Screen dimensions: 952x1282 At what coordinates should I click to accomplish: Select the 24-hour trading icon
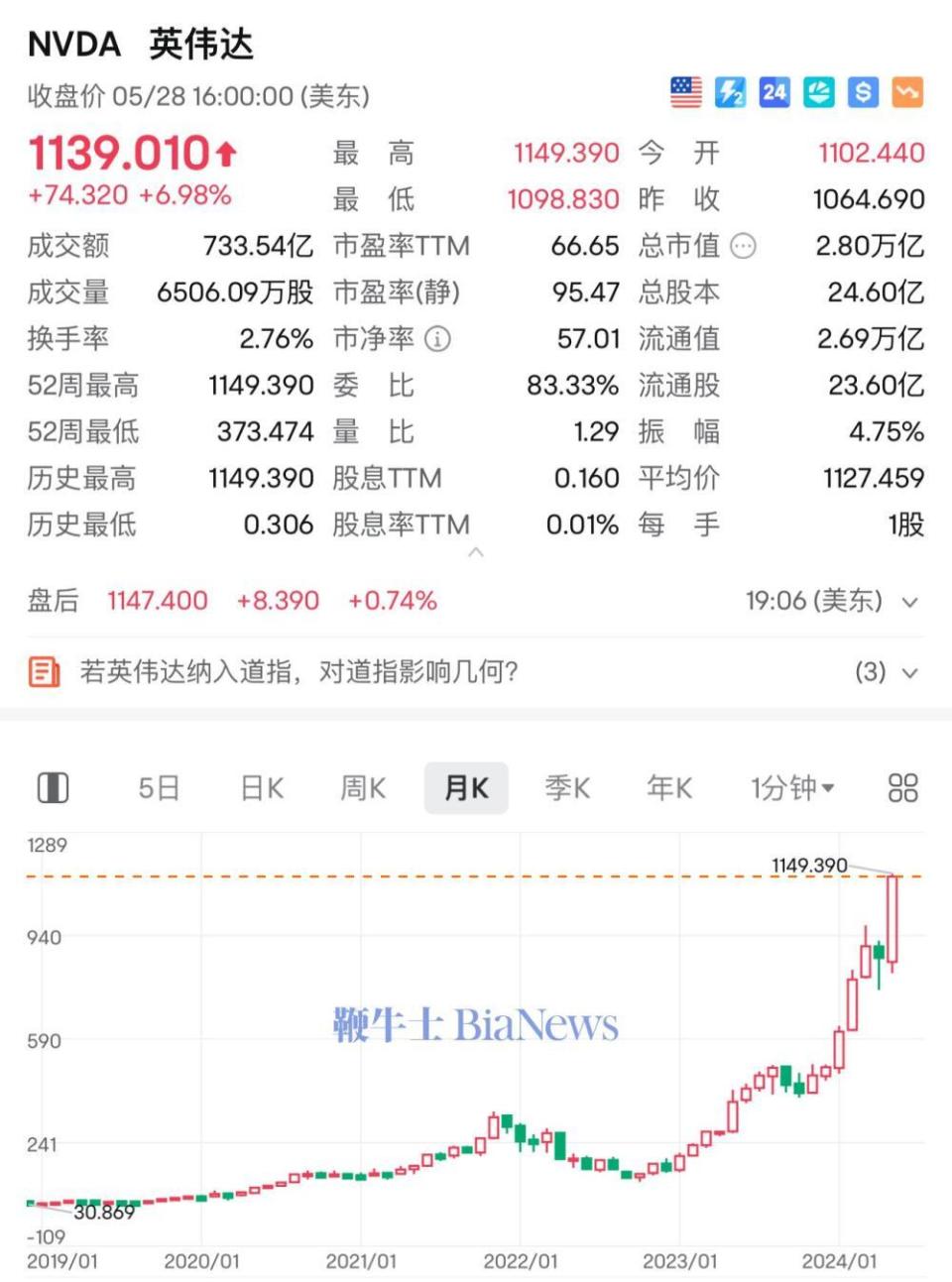pyautogui.click(x=773, y=93)
